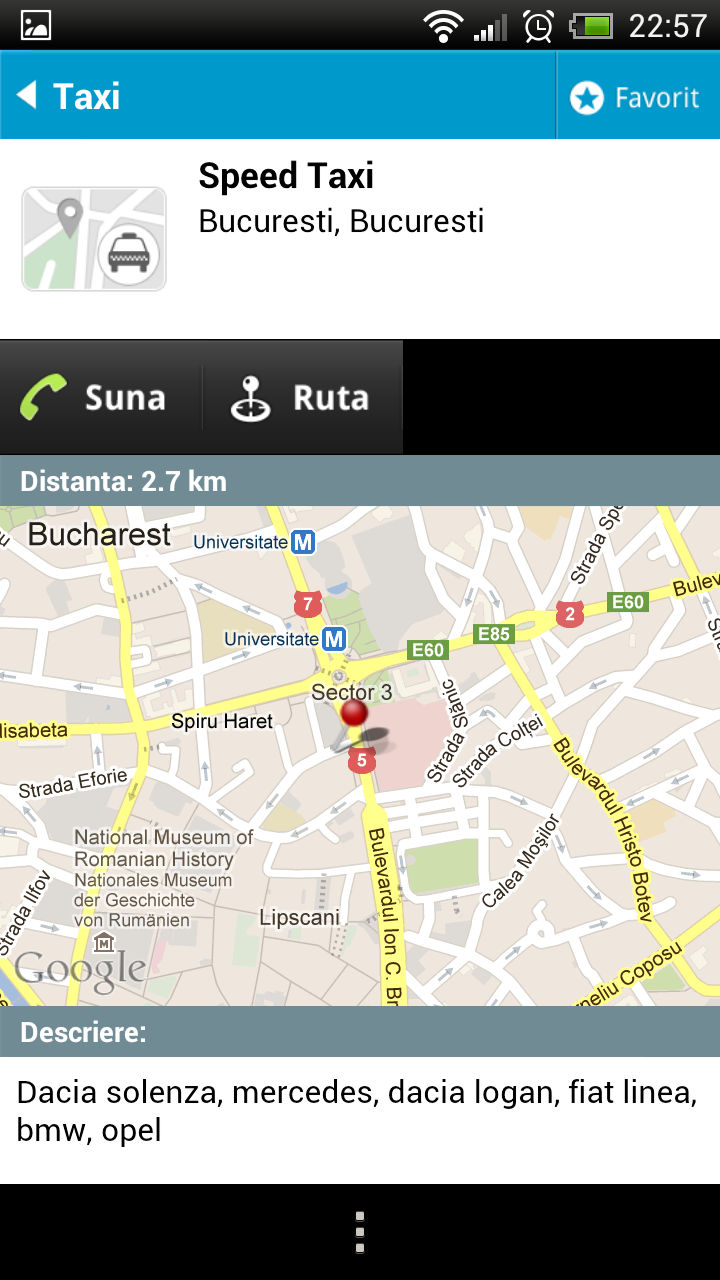Go back via the Taxi arrow
The width and height of the screenshot is (720, 1280).
tap(68, 96)
